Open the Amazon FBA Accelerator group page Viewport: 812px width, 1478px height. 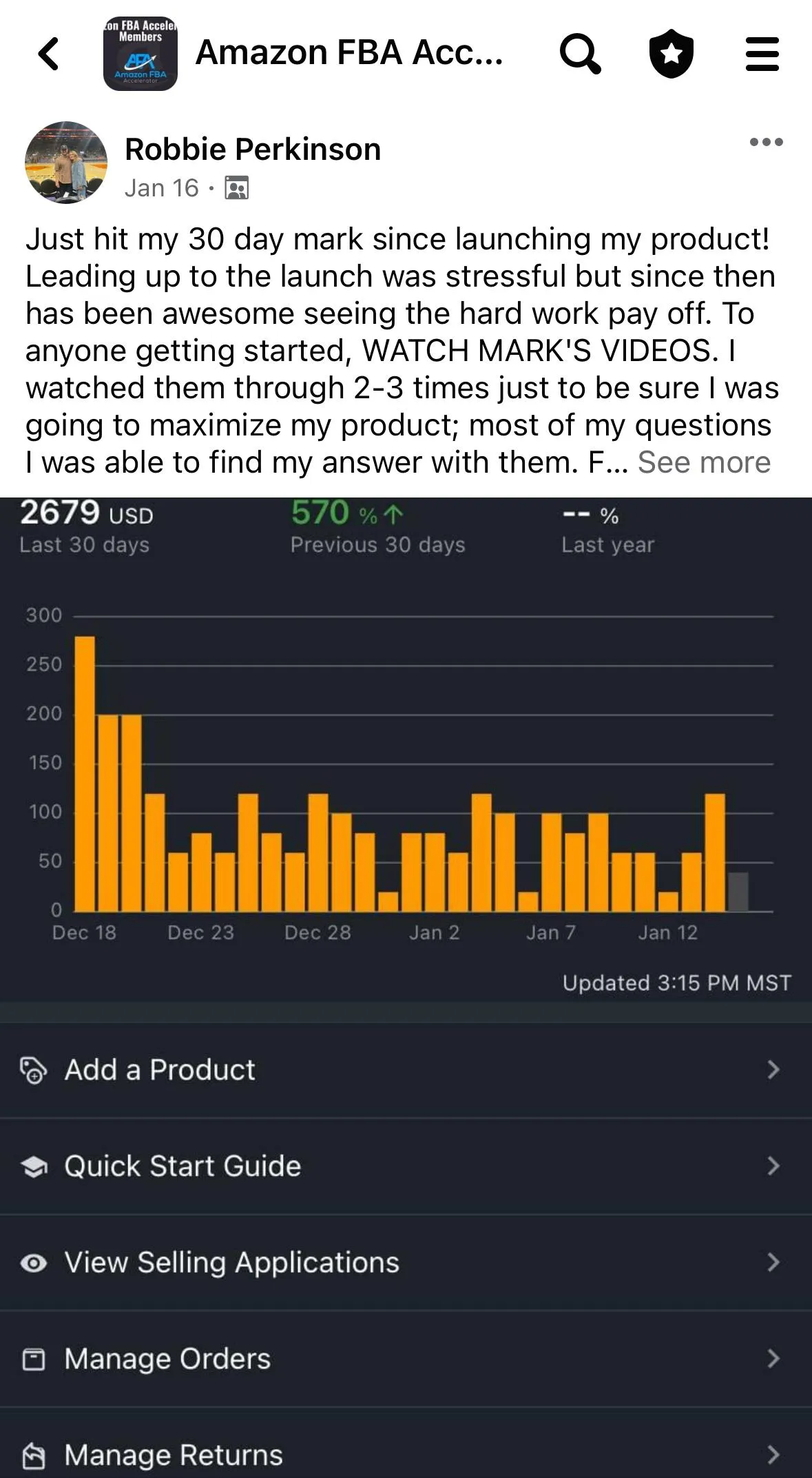[x=348, y=53]
